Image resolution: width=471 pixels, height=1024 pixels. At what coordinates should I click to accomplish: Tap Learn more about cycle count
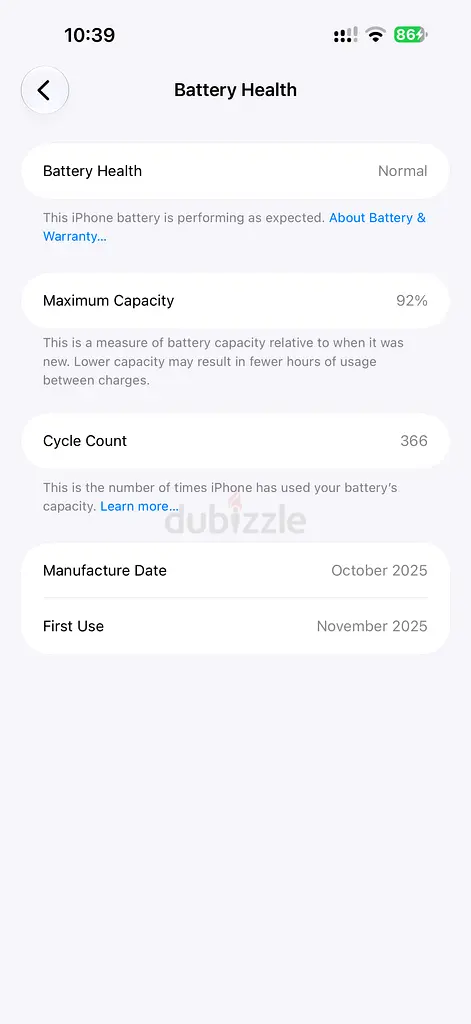coord(139,506)
